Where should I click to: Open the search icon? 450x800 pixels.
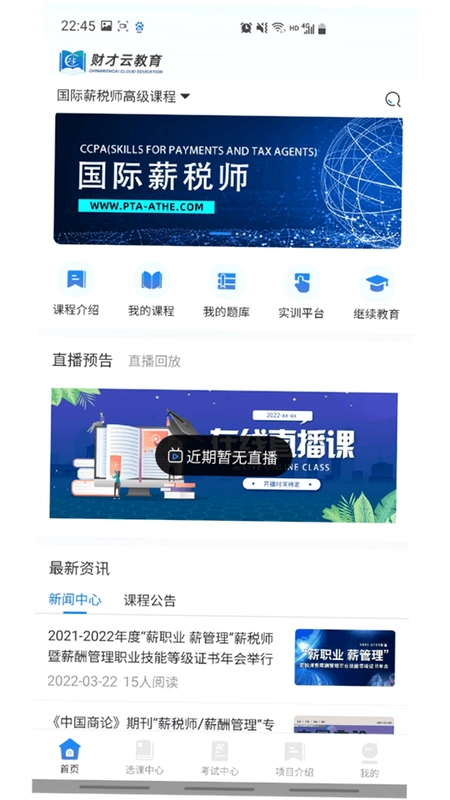[x=392, y=99]
